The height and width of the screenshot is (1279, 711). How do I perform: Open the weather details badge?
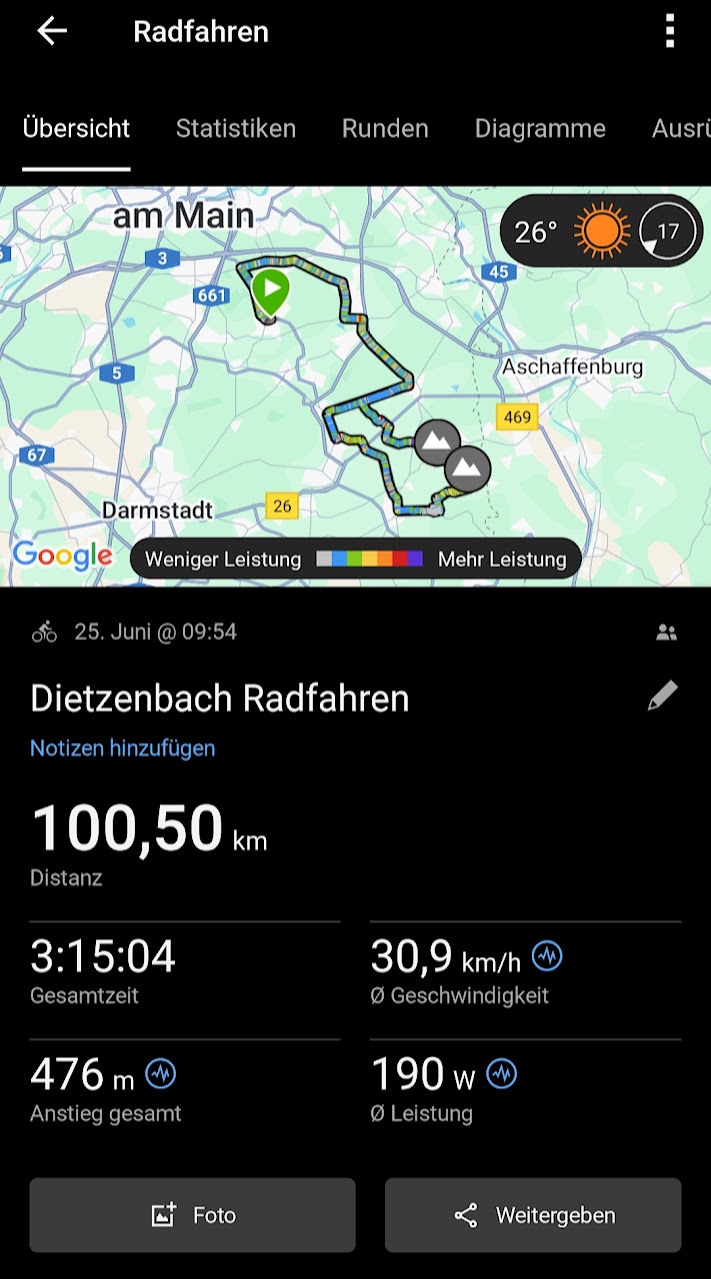pyautogui.click(x=601, y=232)
